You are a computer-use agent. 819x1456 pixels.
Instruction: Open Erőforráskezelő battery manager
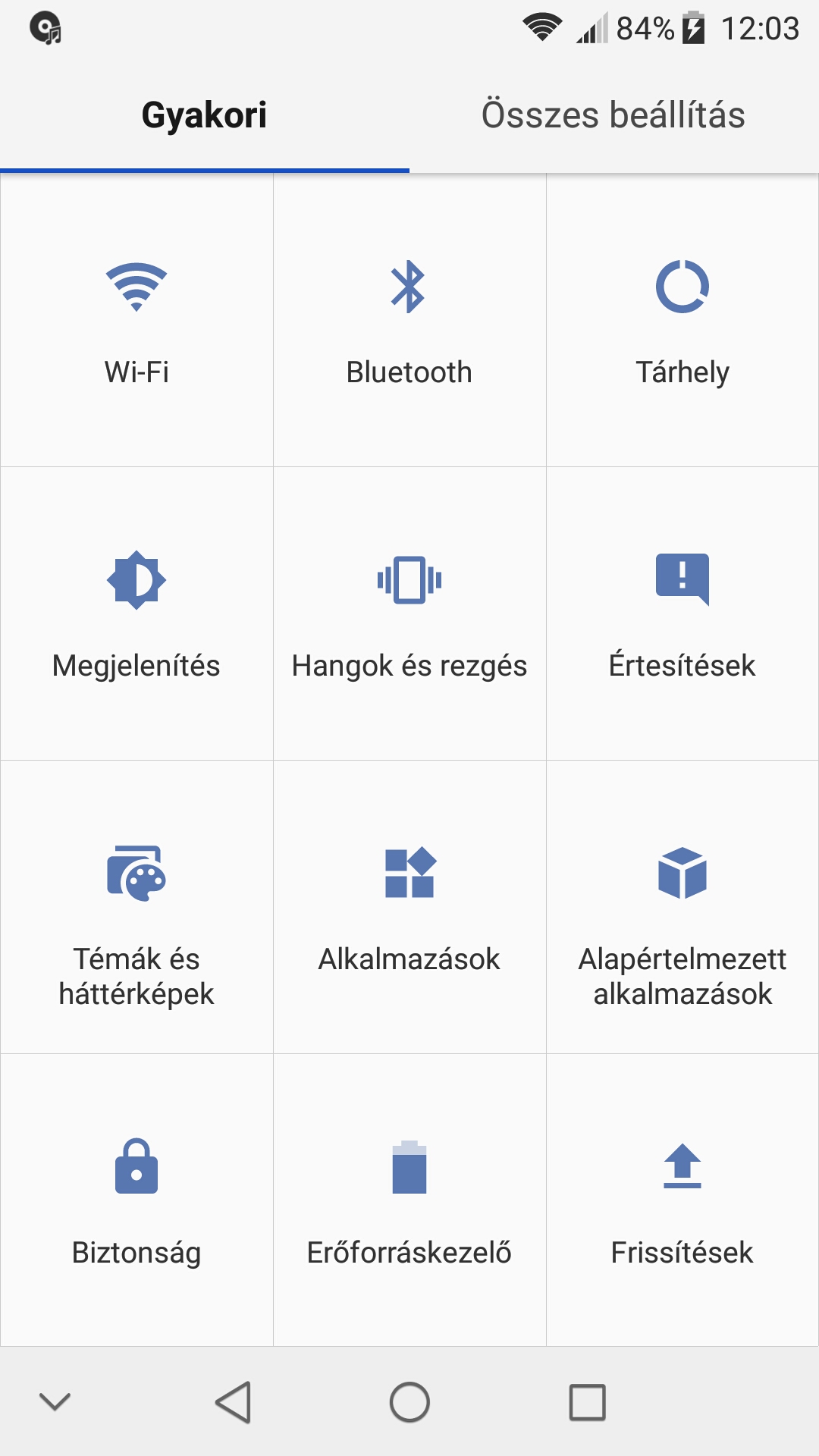pos(409,1200)
